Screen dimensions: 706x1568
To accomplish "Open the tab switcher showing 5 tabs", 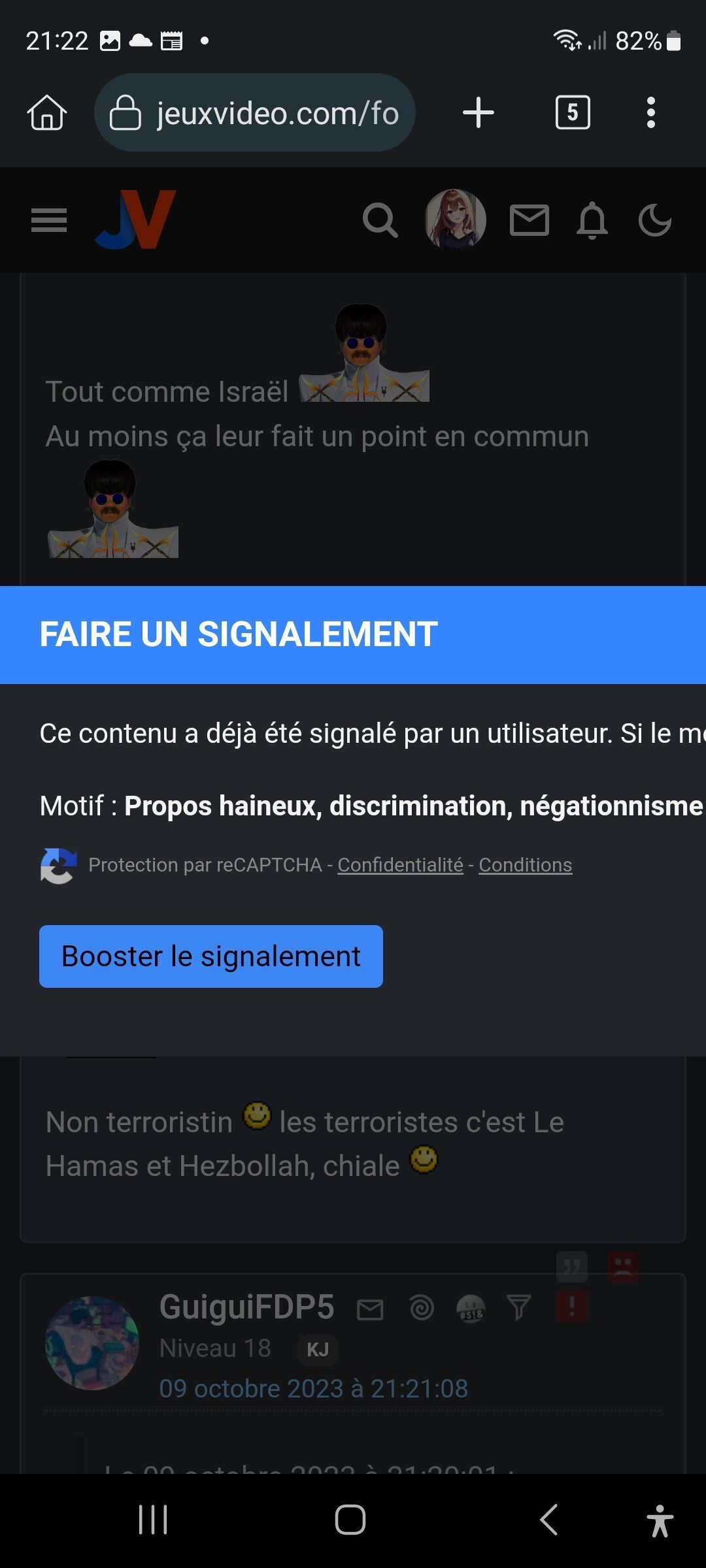I will click(573, 112).
